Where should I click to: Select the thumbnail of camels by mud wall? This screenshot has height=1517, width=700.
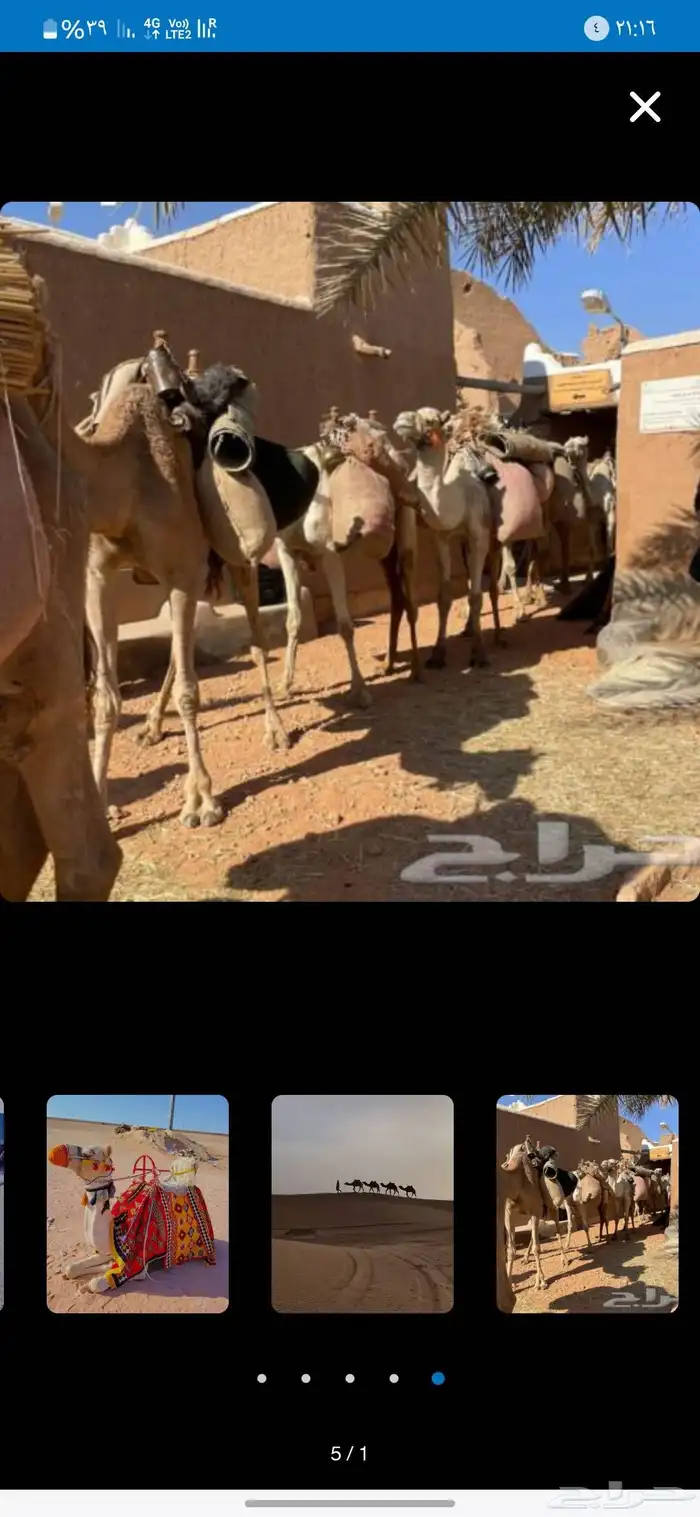(587, 1203)
